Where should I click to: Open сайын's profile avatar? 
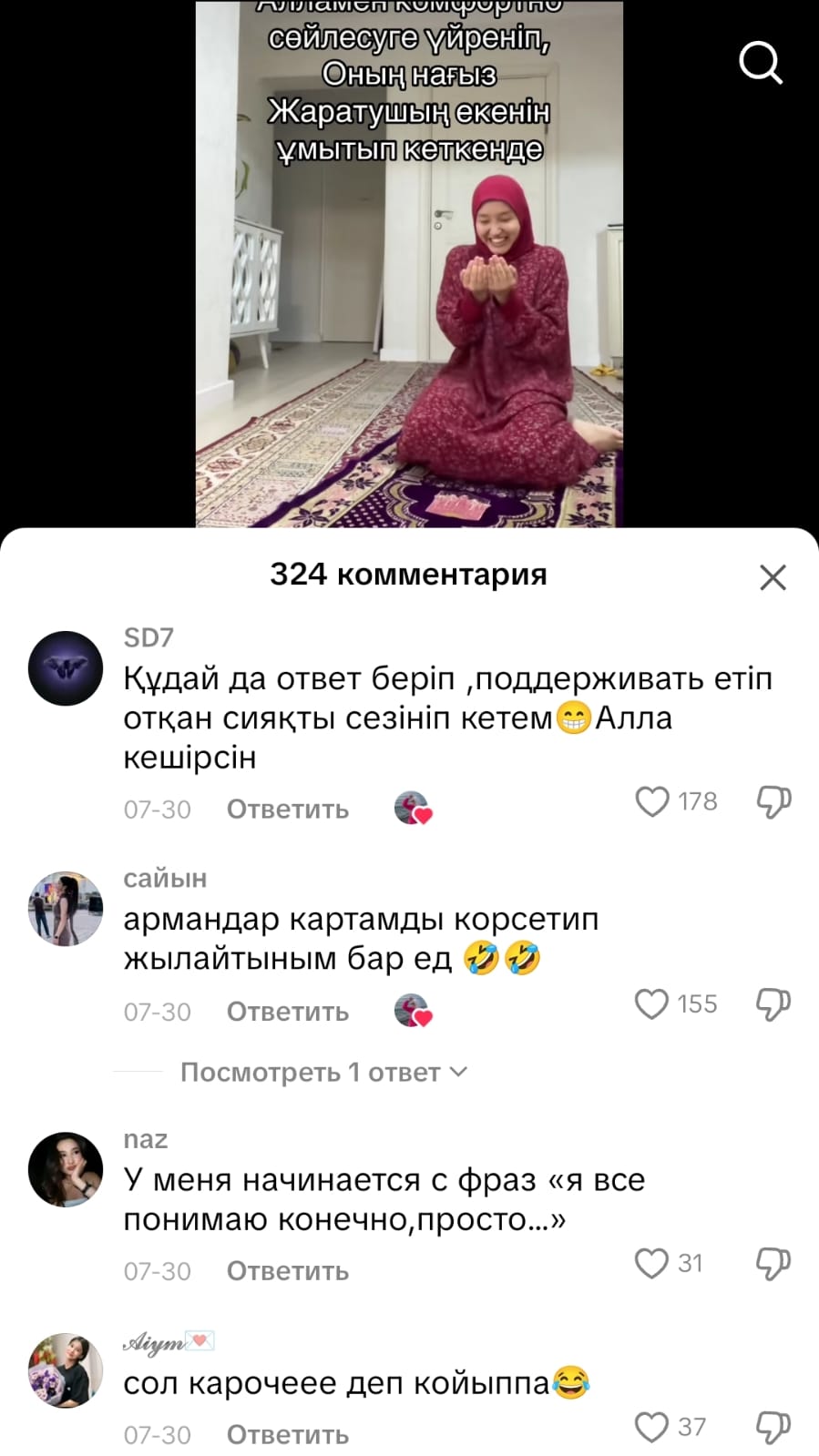pyautogui.click(x=66, y=909)
